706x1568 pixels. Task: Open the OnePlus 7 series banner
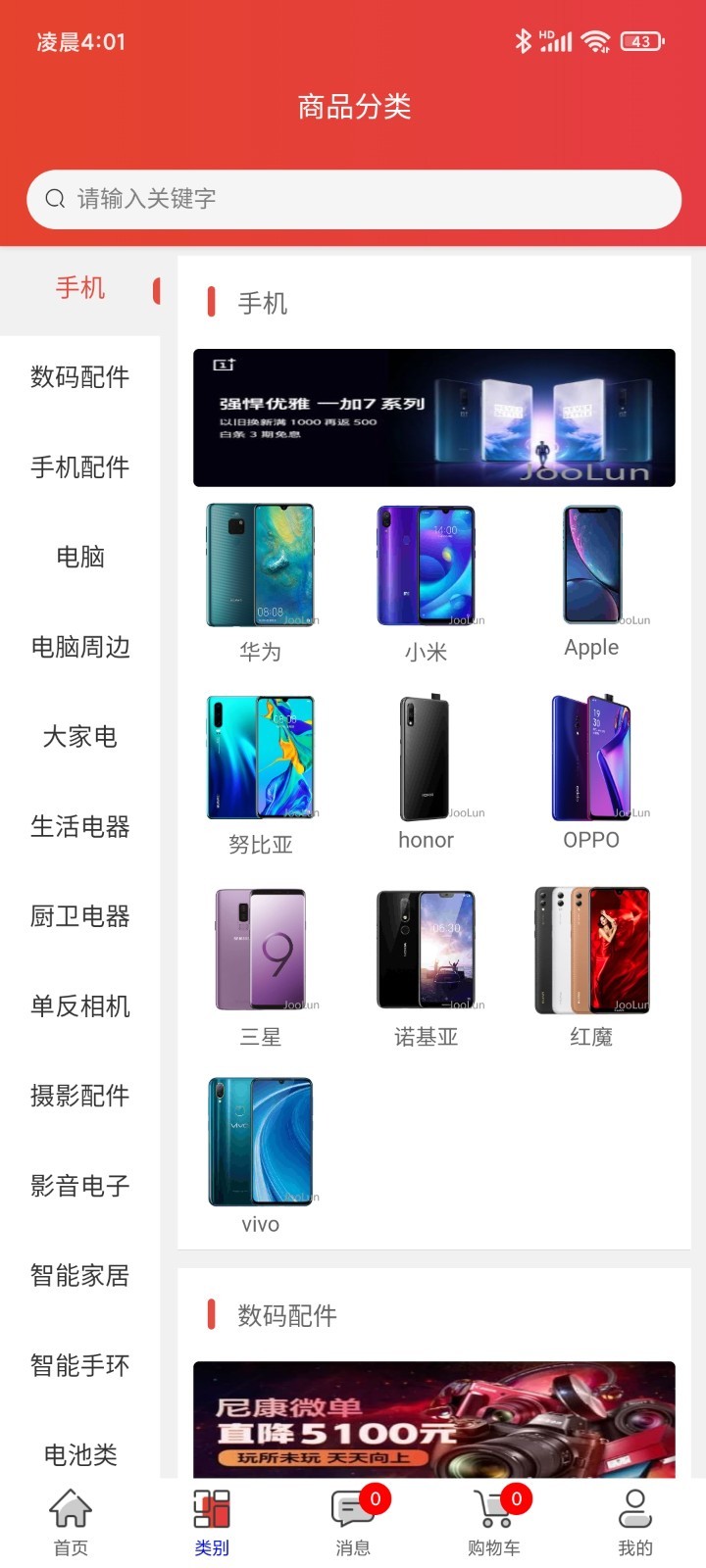[433, 417]
